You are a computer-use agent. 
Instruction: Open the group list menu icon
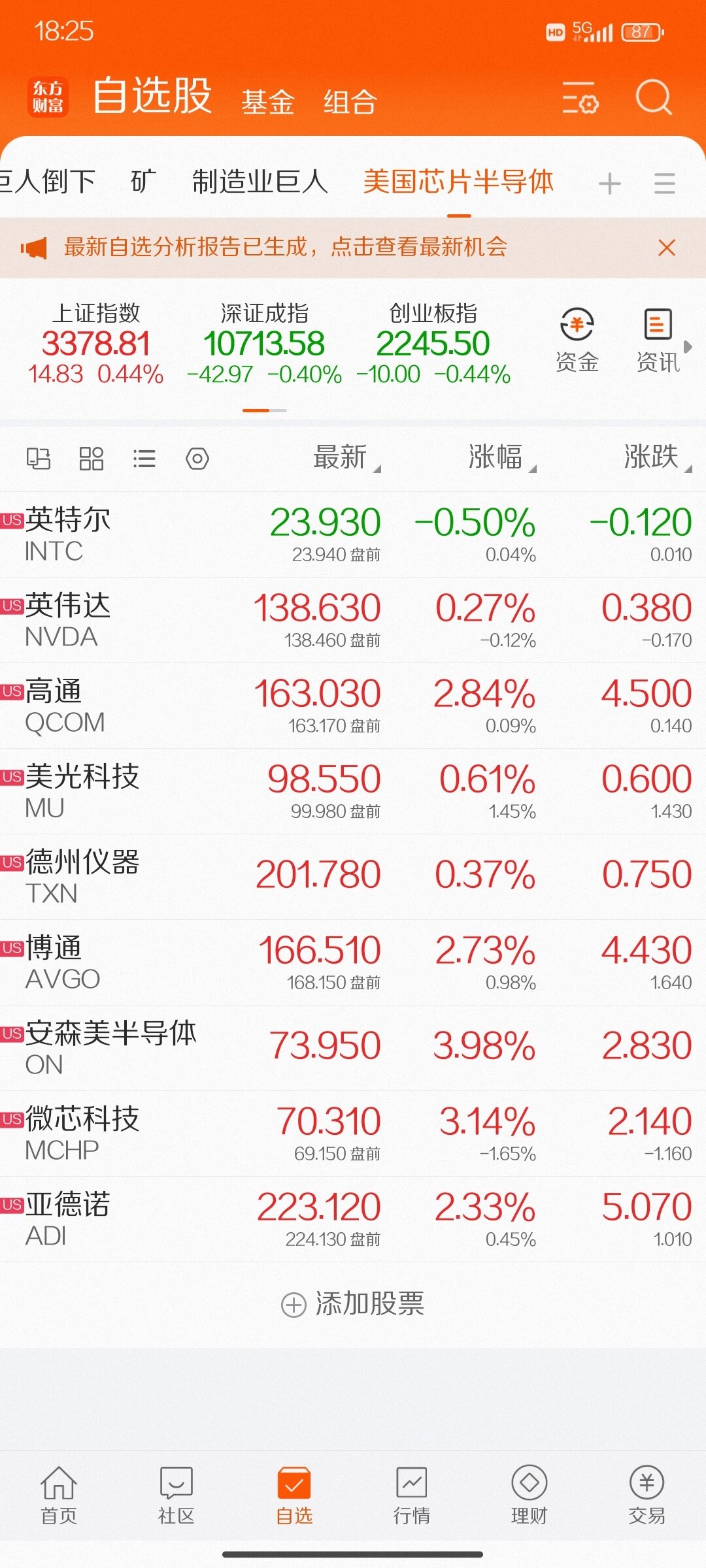pyautogui.click(x=665, y=184)
